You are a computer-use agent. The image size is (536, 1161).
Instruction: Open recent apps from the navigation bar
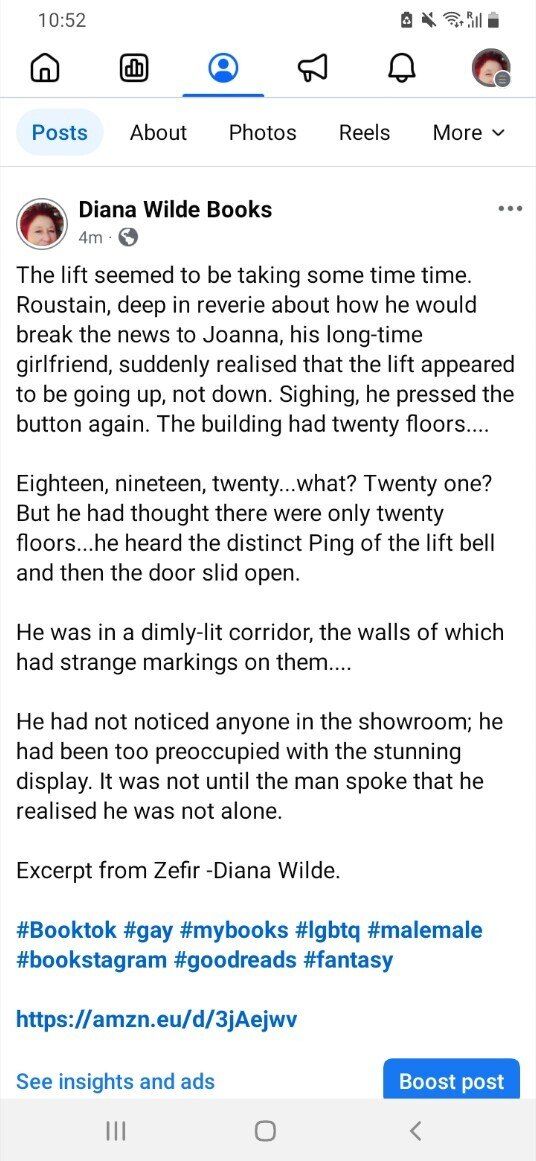(116, 1131)
